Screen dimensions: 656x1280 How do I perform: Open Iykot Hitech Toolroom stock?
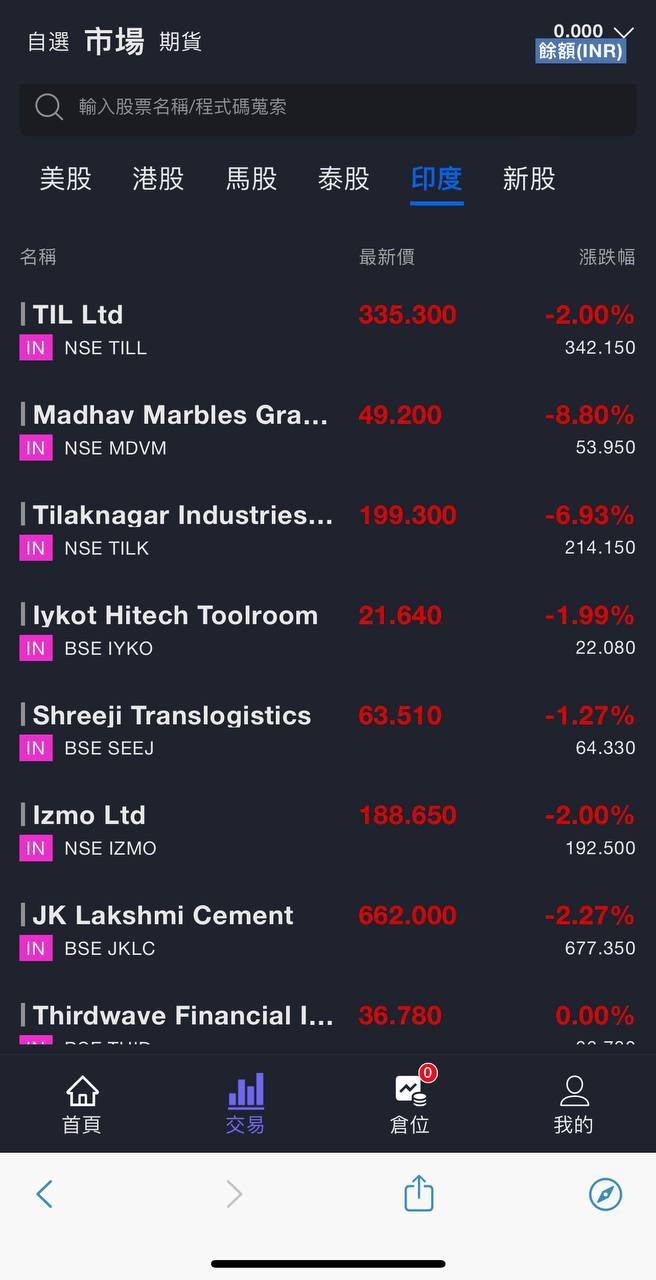point(327,630)
